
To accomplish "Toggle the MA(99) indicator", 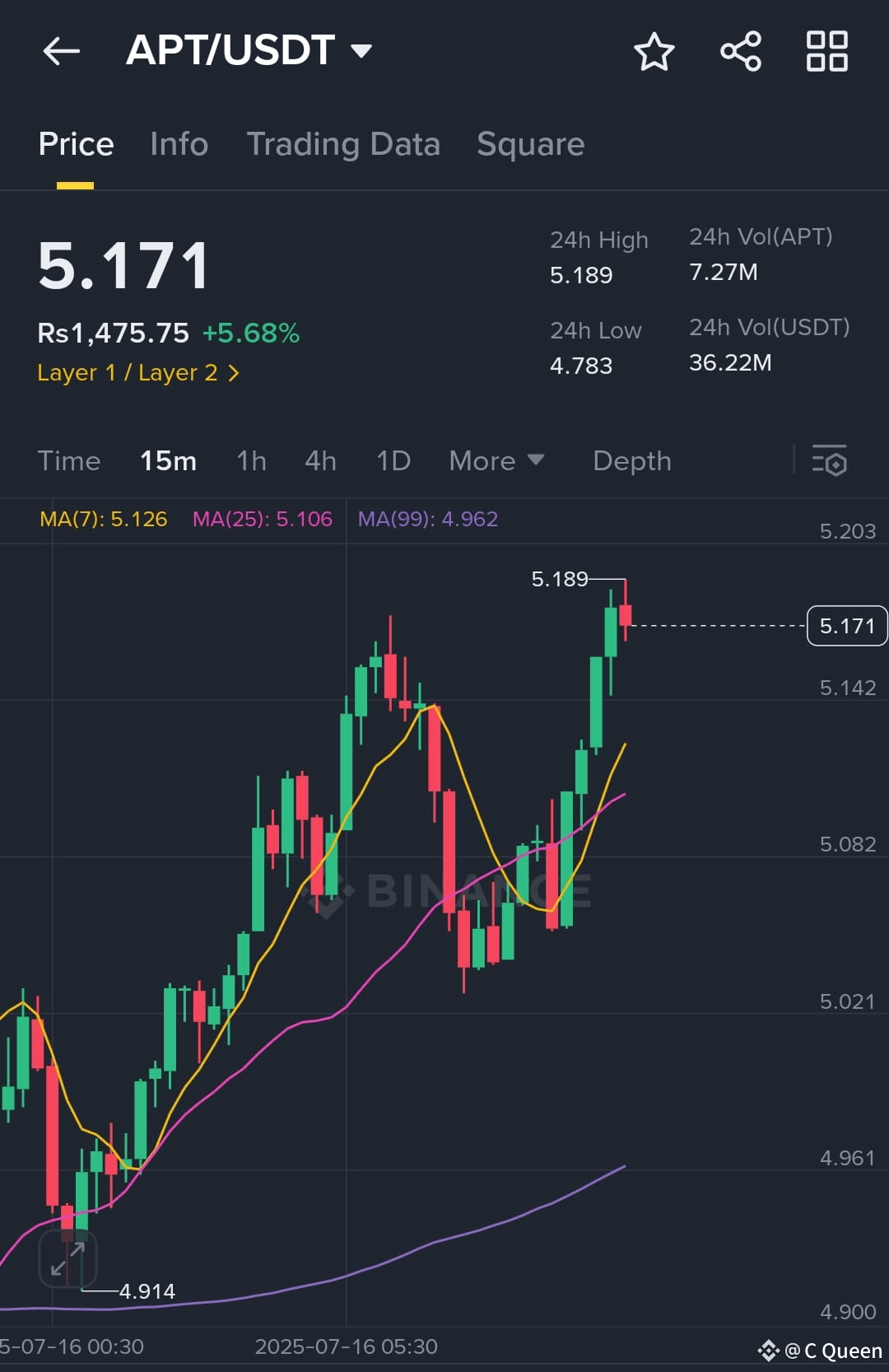I will (x=428, y=520).
